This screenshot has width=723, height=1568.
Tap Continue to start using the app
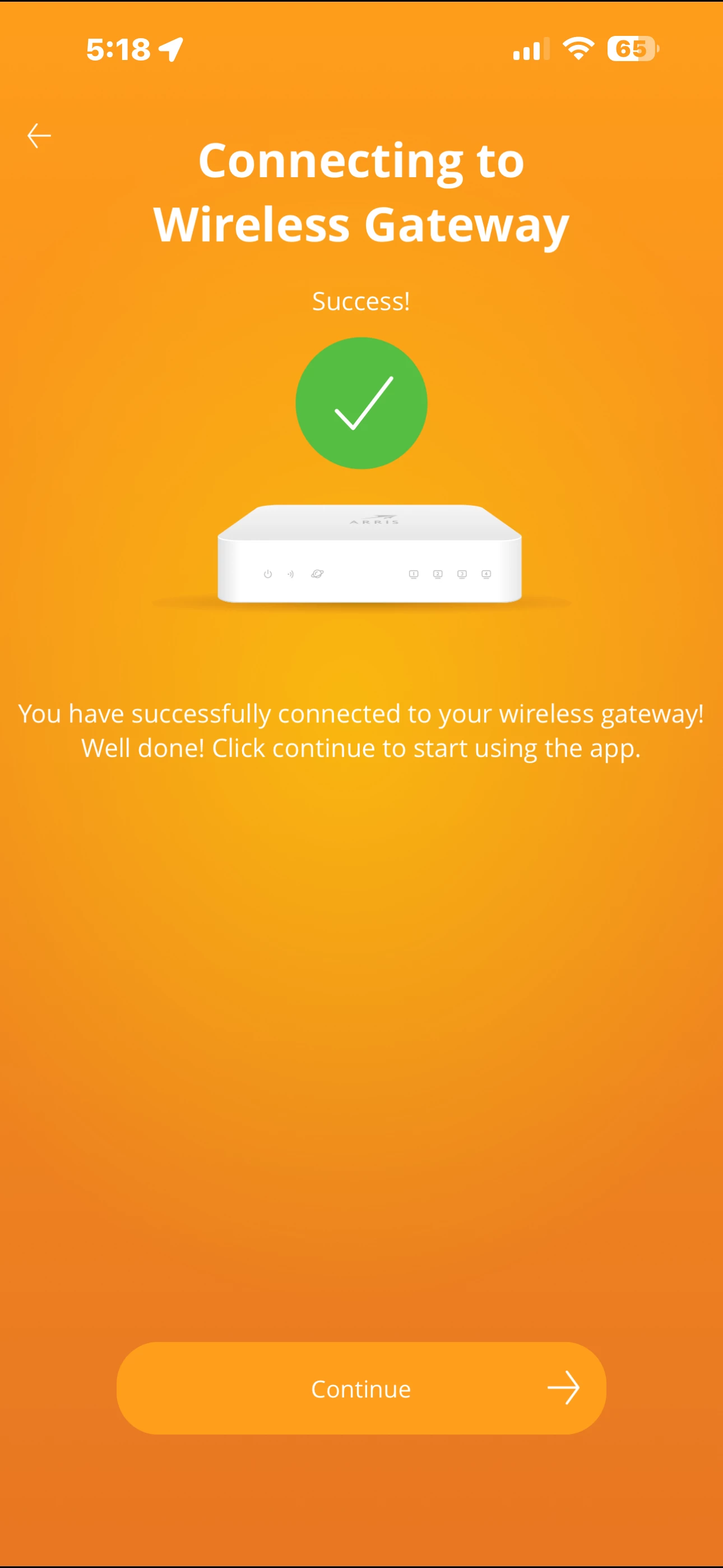click(x=361, y=1389)
